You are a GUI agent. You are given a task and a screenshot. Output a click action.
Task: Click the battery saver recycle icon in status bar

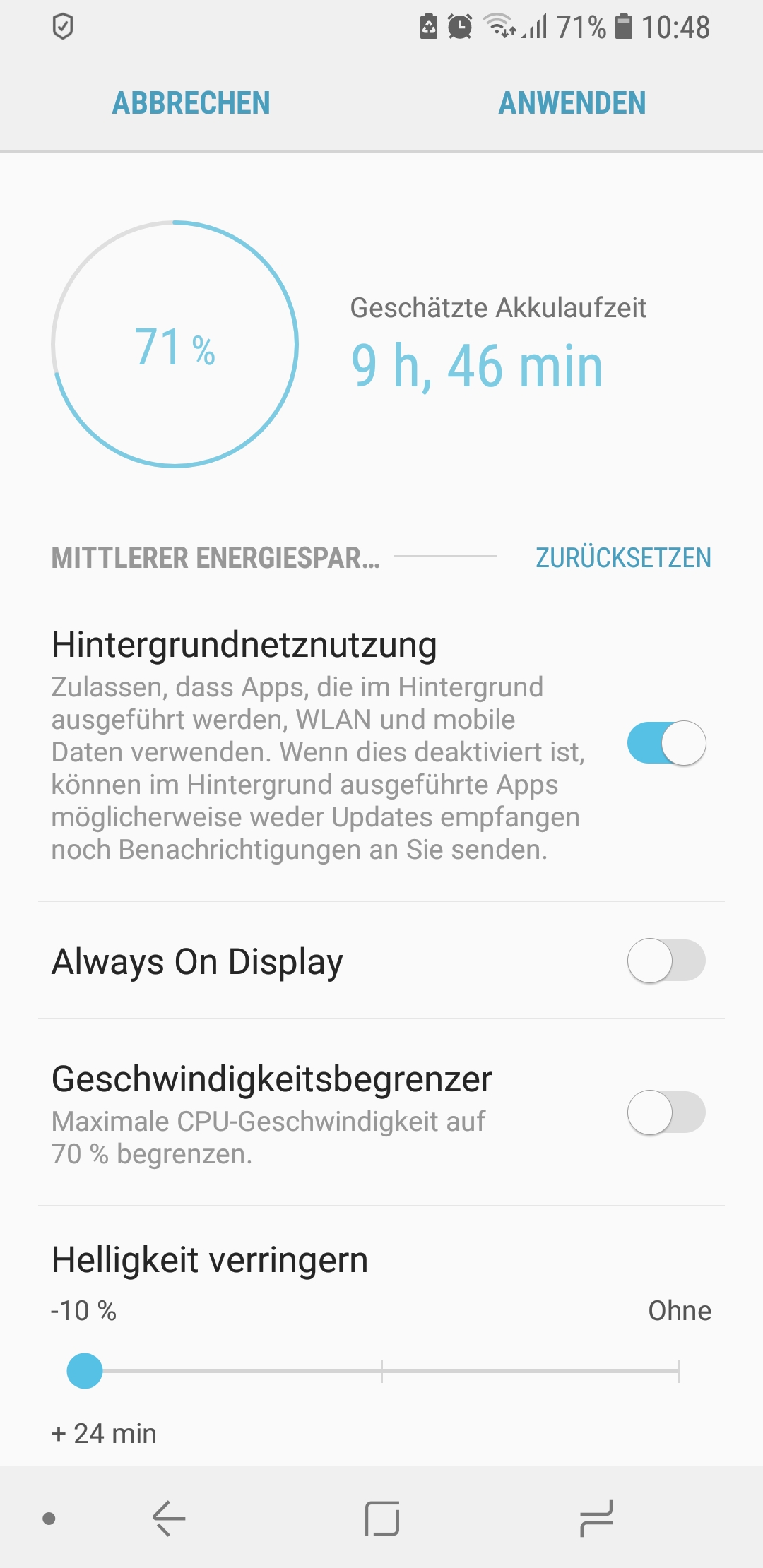click(x=430, y=27)
